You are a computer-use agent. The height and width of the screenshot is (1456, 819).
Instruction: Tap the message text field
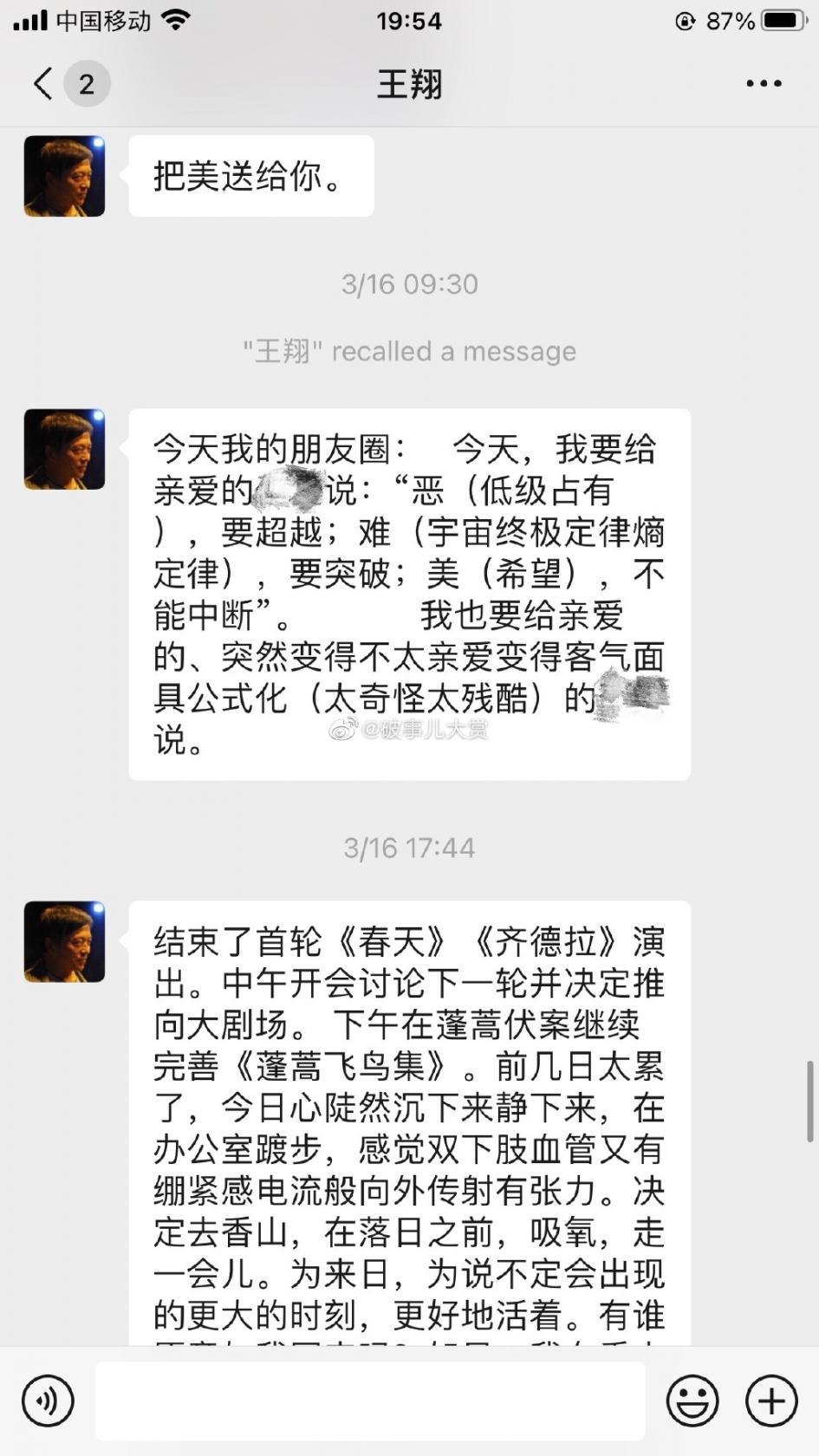(x=370, y=1401)
